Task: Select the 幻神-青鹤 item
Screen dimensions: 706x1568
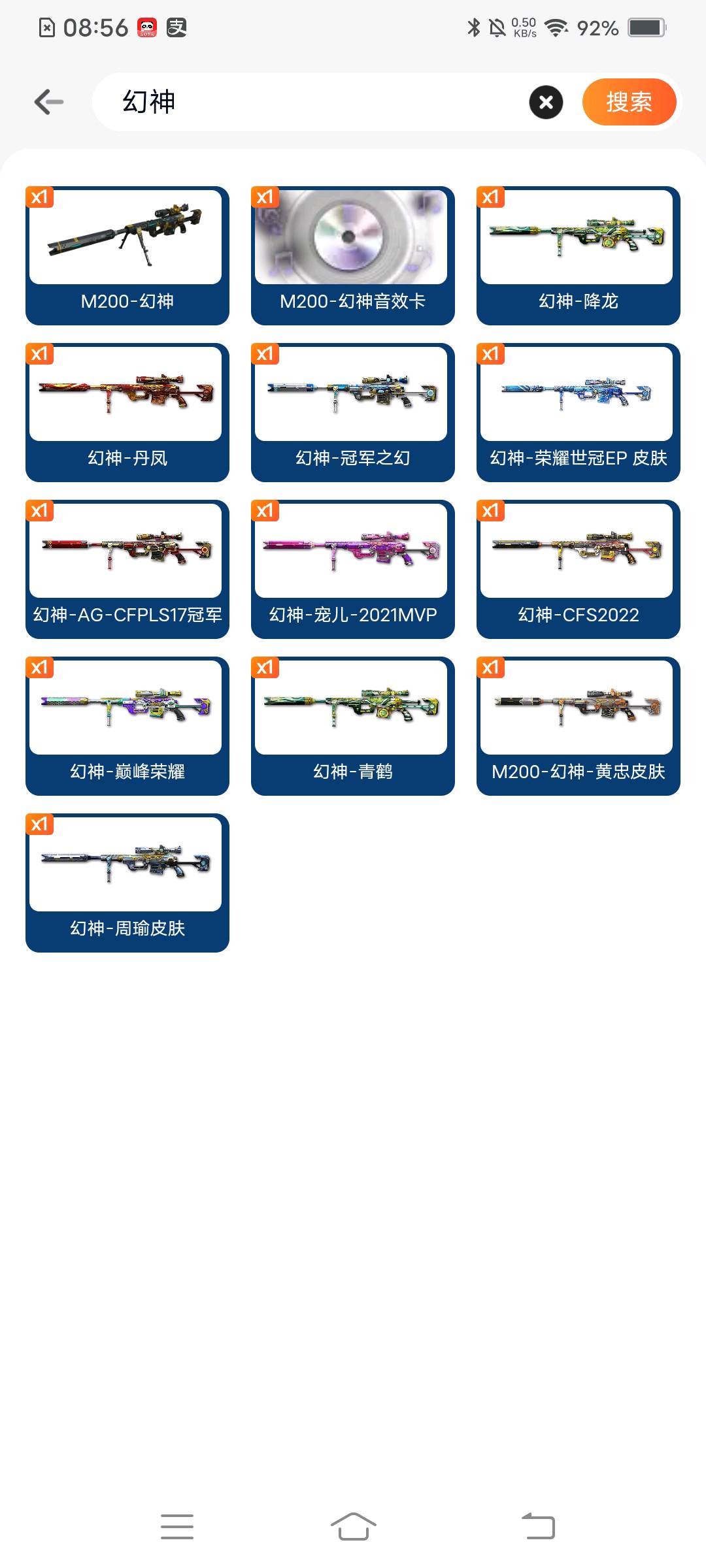Action: (352, 726)
